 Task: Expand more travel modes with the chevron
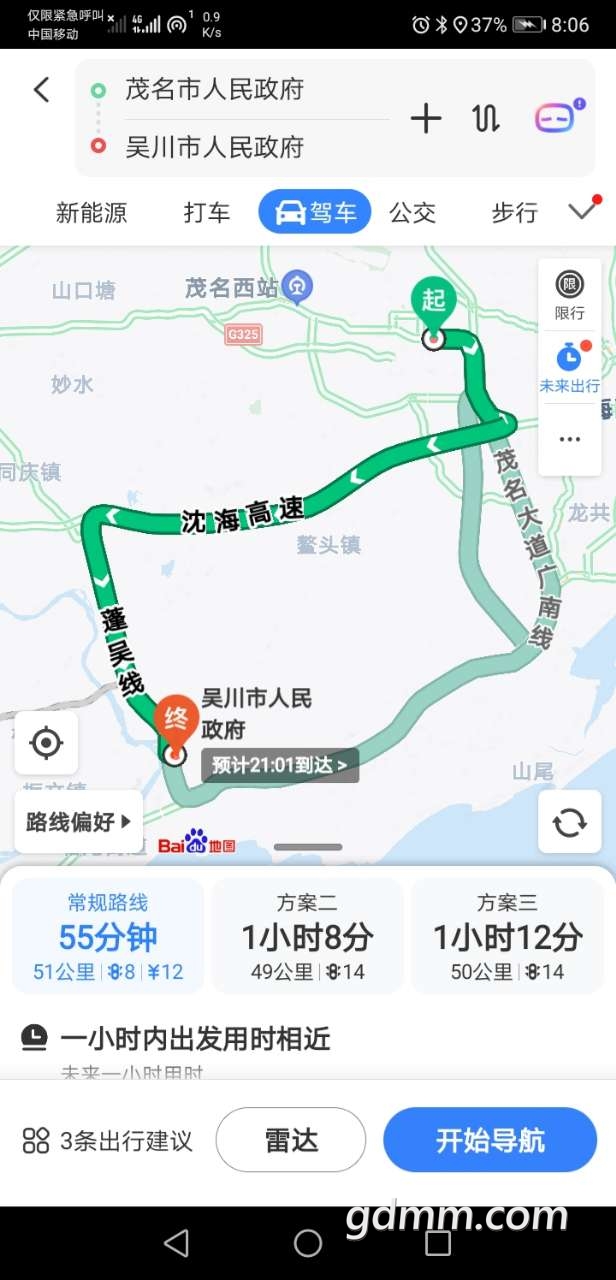tap(582, 211)
